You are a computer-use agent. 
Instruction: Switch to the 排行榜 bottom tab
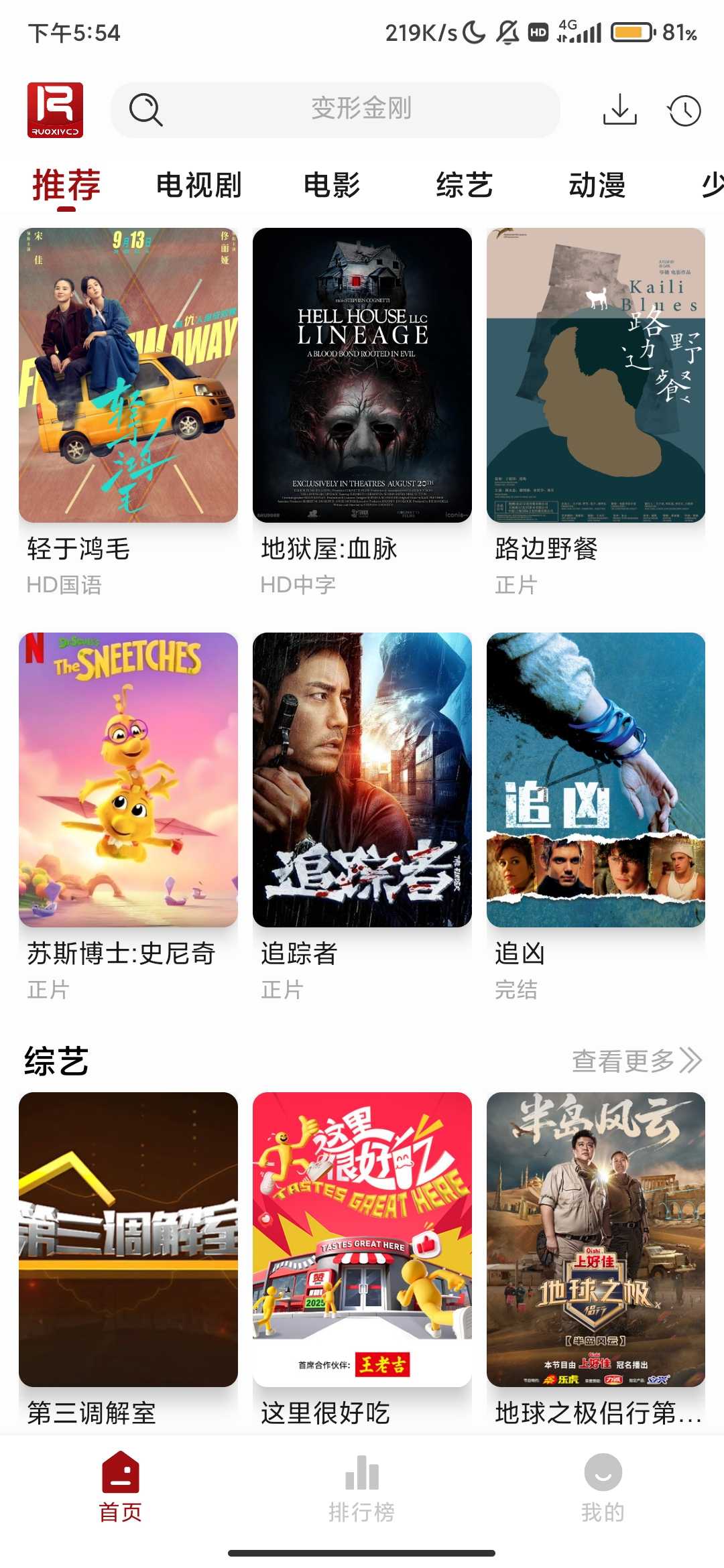coord(362,1488)
